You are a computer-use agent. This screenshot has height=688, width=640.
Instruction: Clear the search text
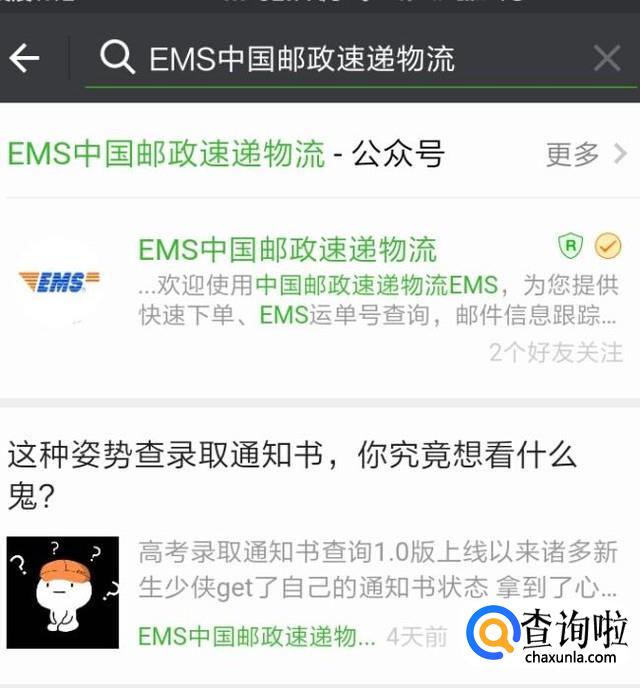[607, 58]
